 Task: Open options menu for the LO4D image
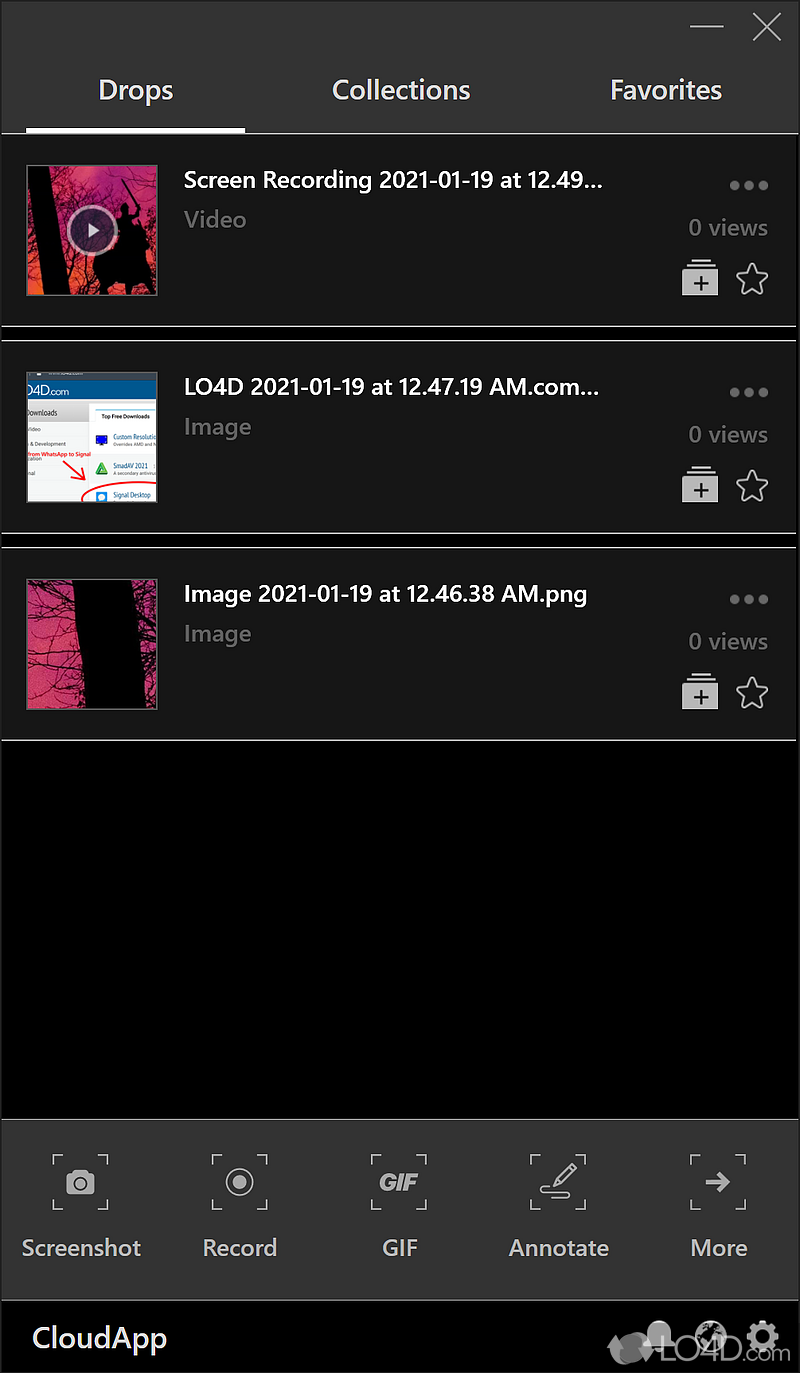click(748, 392)
